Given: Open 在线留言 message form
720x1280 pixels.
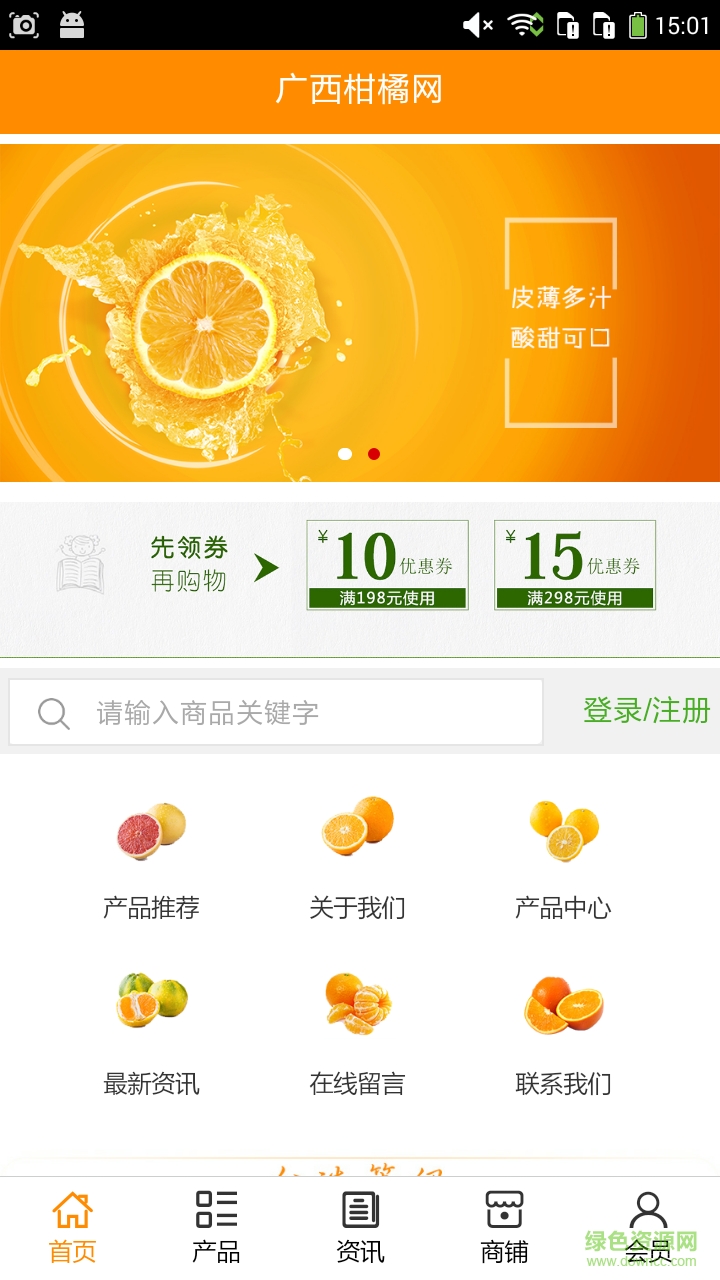Looking at the screenshot, I should click(x=358, y=1032).
